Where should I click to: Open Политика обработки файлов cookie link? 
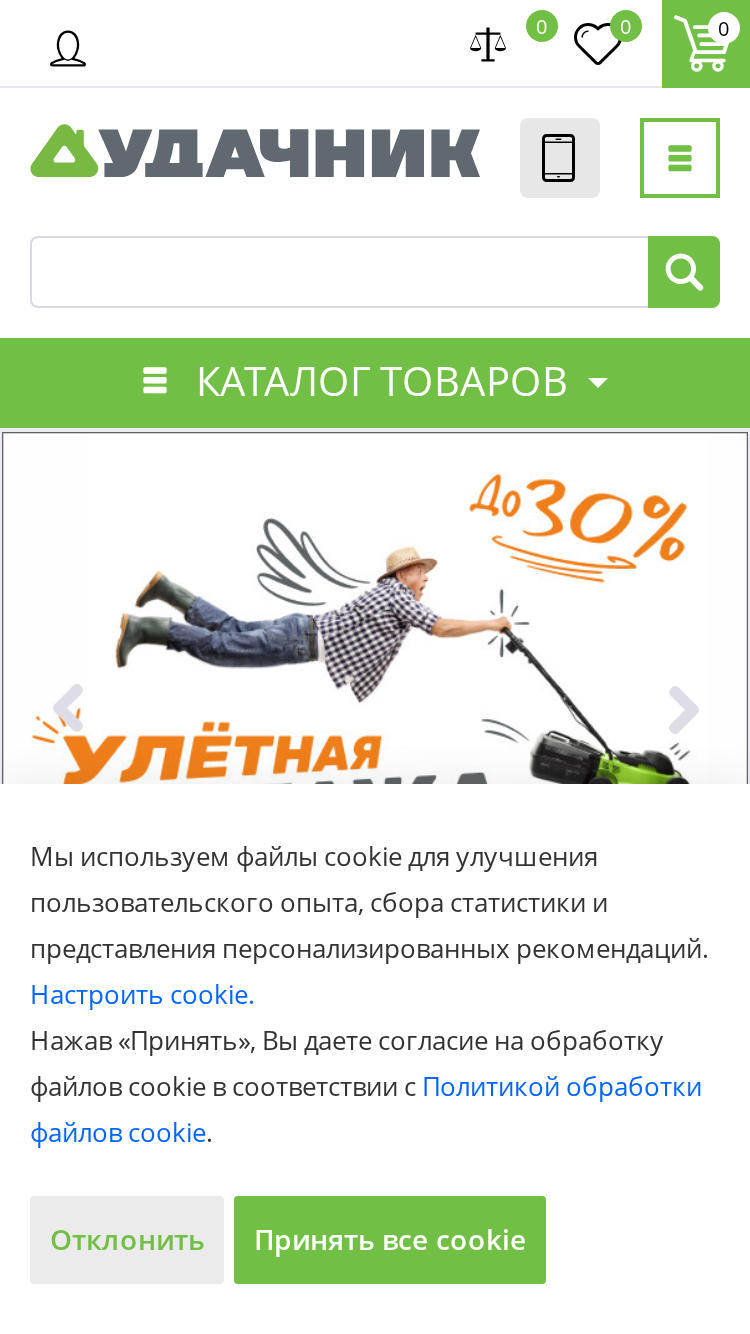[366, 1110]
